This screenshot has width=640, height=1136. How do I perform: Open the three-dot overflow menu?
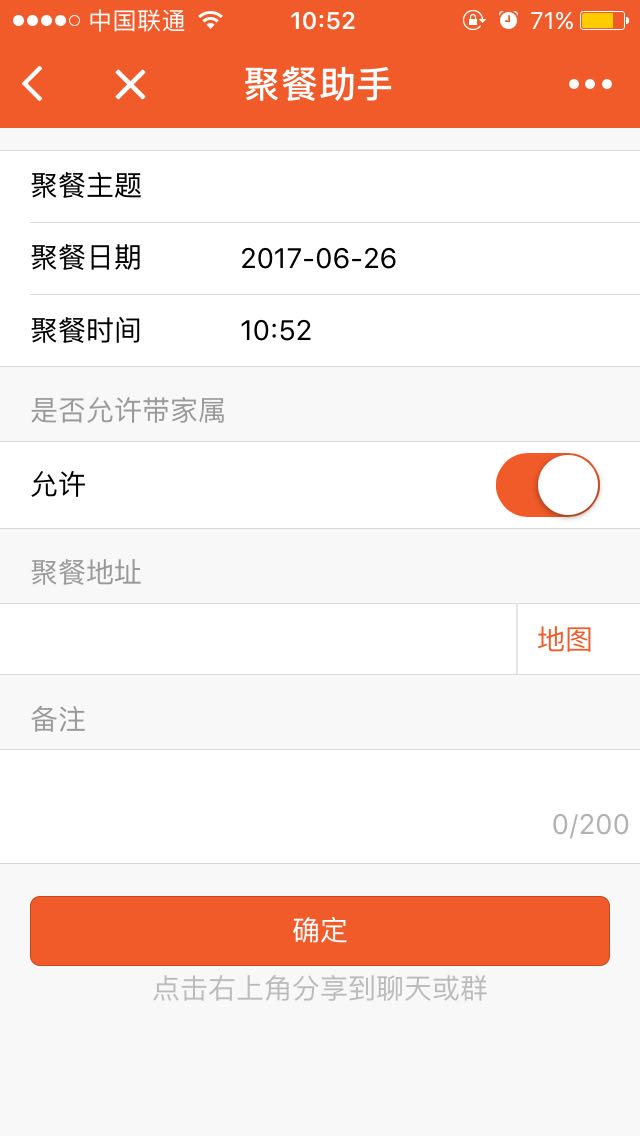click(x=590, y=84)
